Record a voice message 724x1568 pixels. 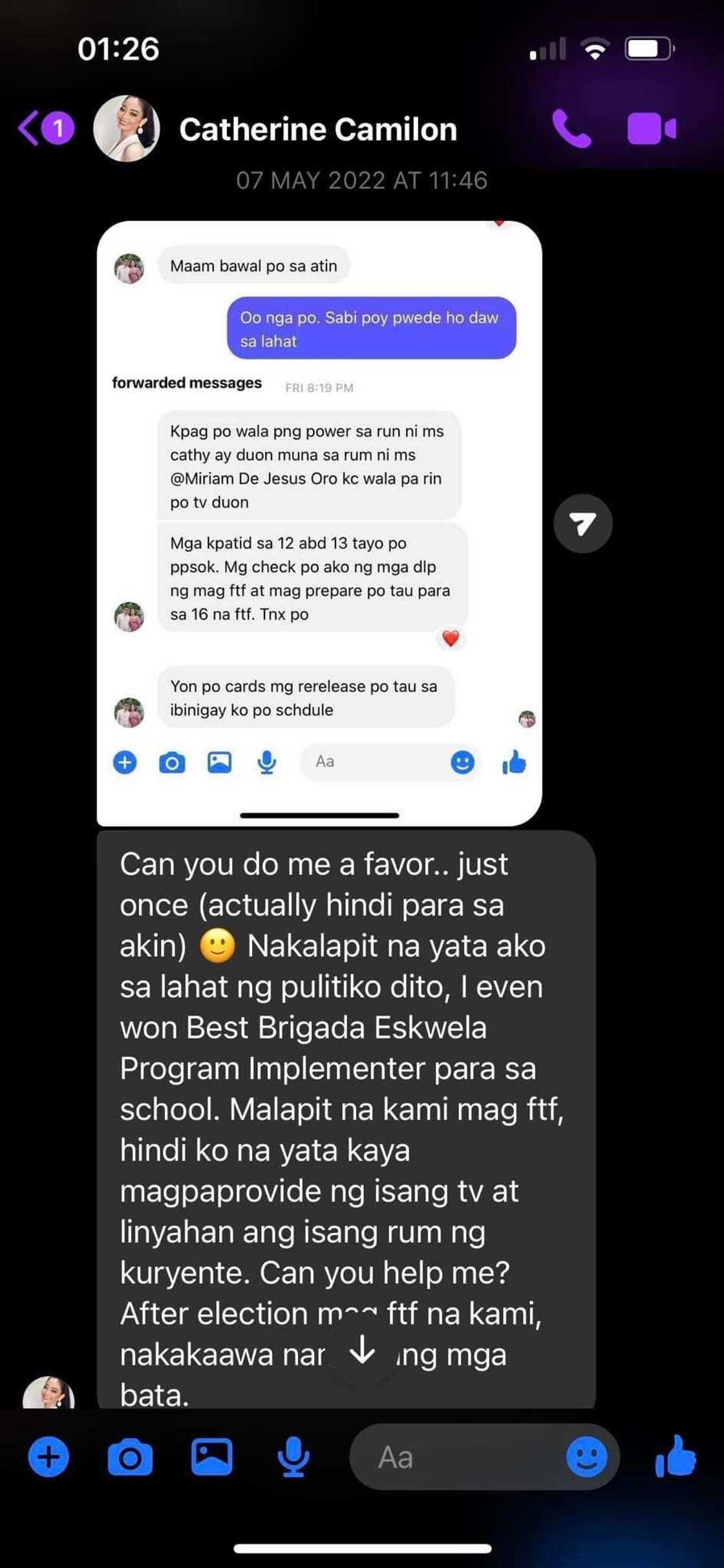293,1457
